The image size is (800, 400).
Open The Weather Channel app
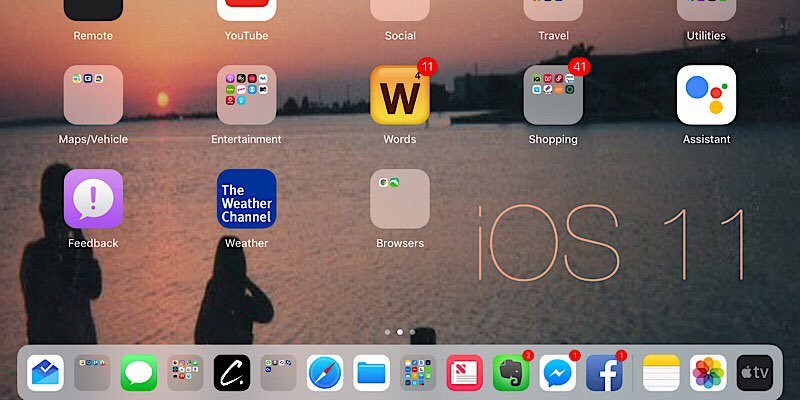coord(246,198)
